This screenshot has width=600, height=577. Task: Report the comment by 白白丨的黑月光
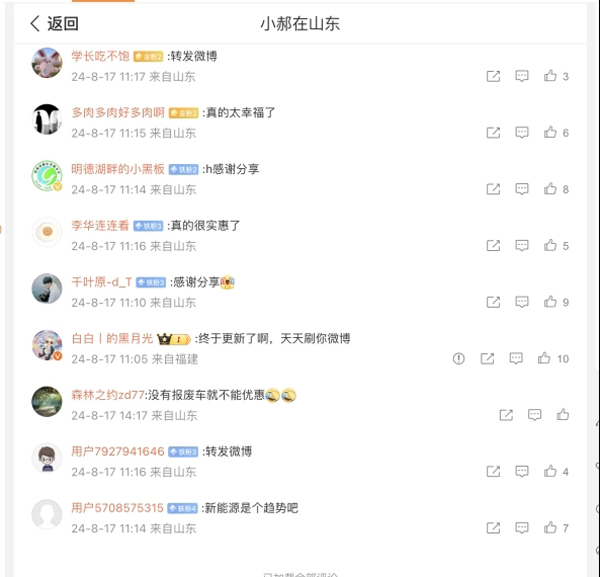tap(459, 358)
